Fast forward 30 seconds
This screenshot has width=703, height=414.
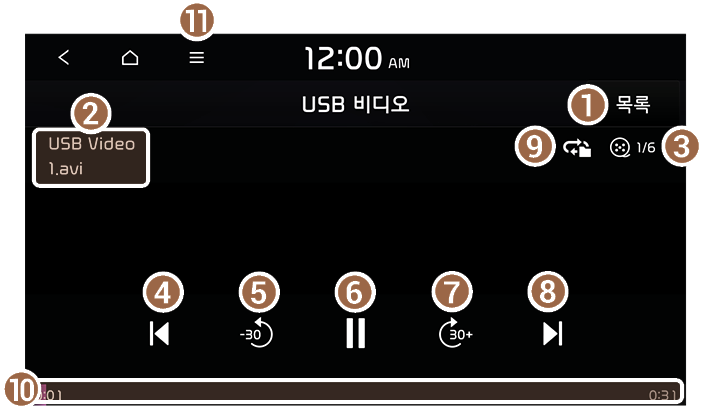[x=455, y=334]
